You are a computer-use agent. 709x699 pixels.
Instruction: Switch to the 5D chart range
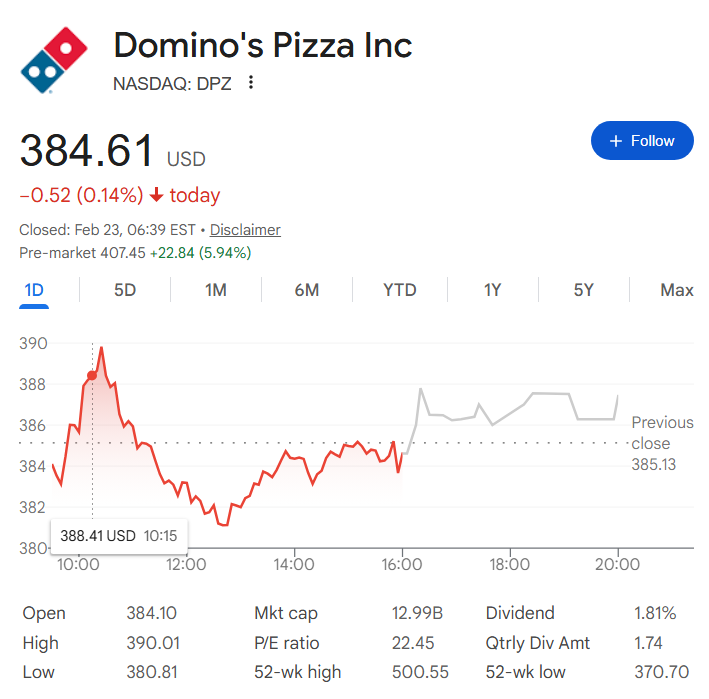(125, 290)
